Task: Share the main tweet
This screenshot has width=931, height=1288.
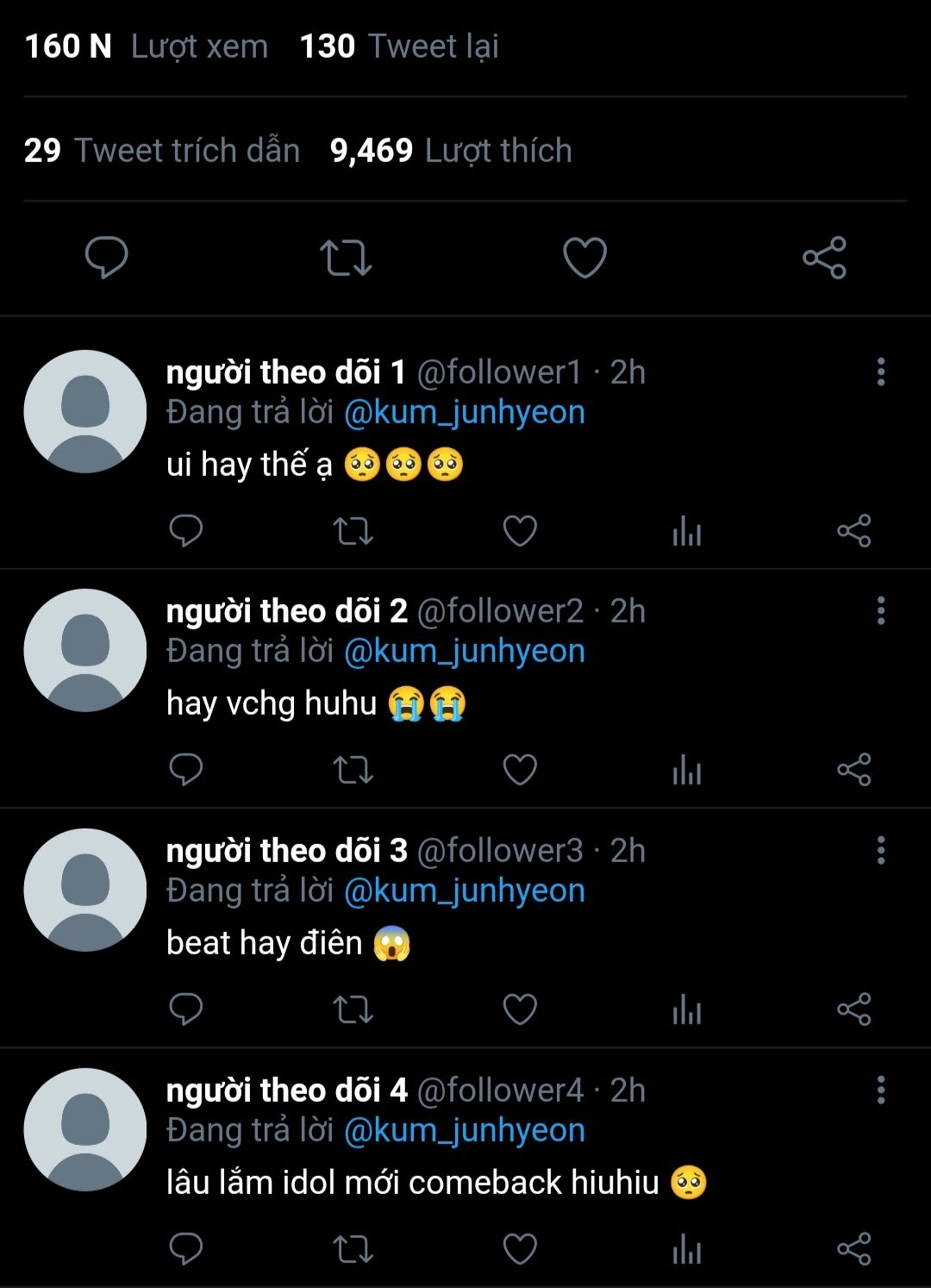Action: point(824,257)
